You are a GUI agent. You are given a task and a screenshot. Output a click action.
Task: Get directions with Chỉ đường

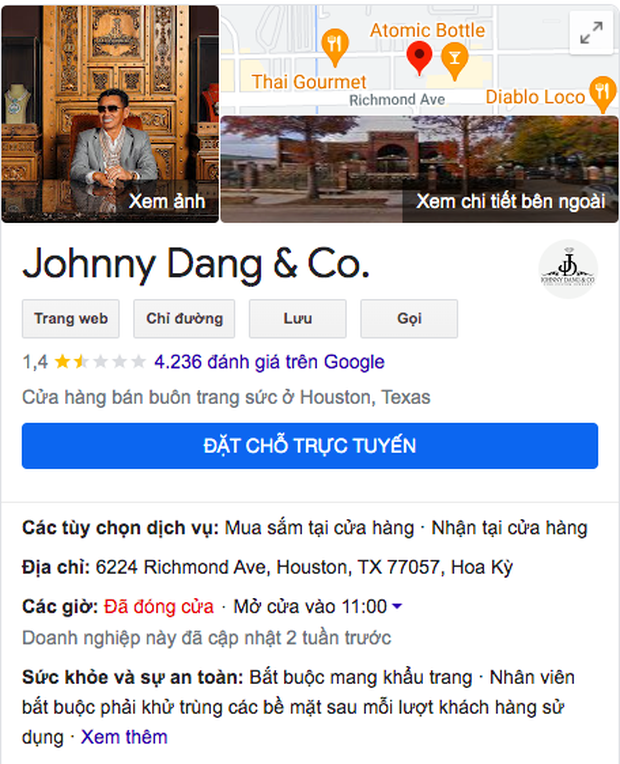(184, 319)
